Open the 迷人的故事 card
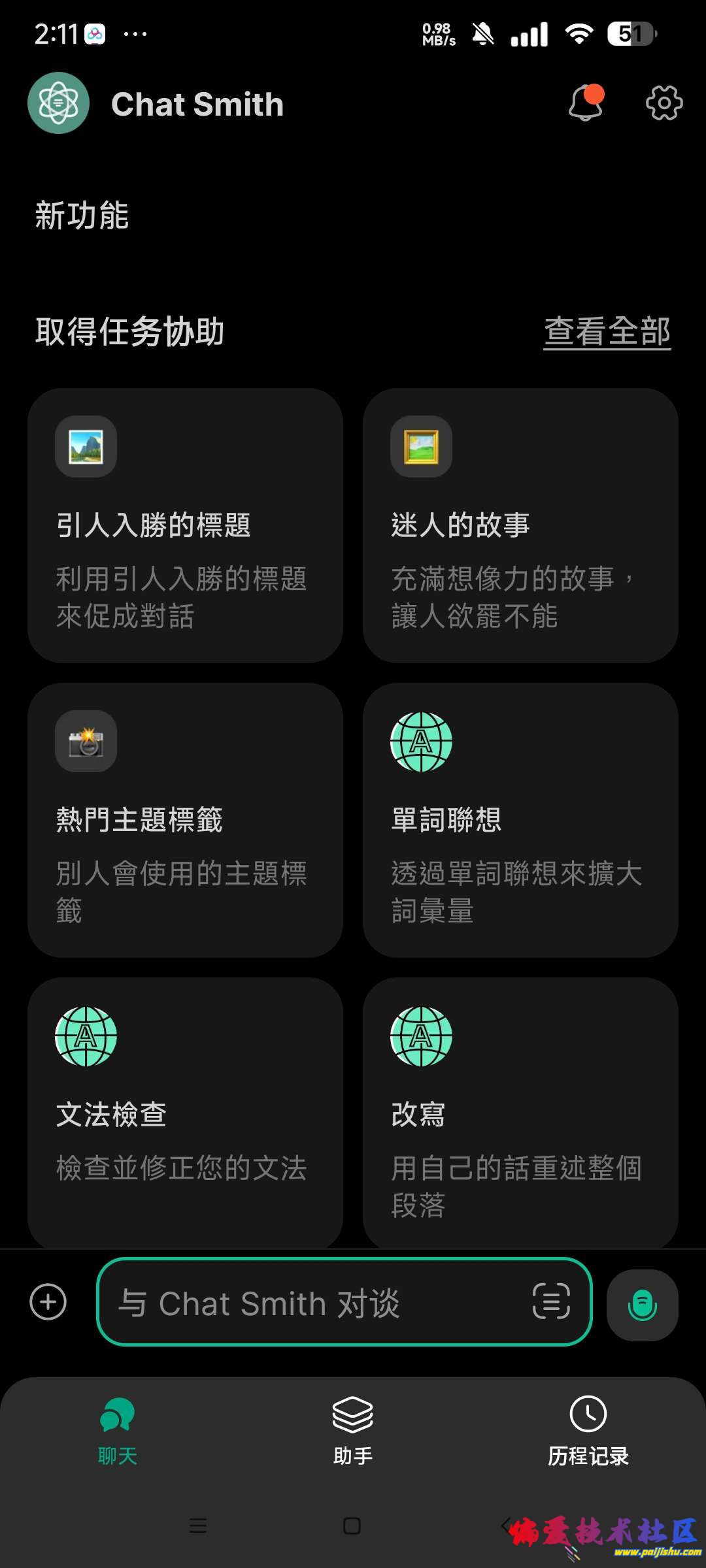Screen dimensions: 706x1568 coord(520,525)
